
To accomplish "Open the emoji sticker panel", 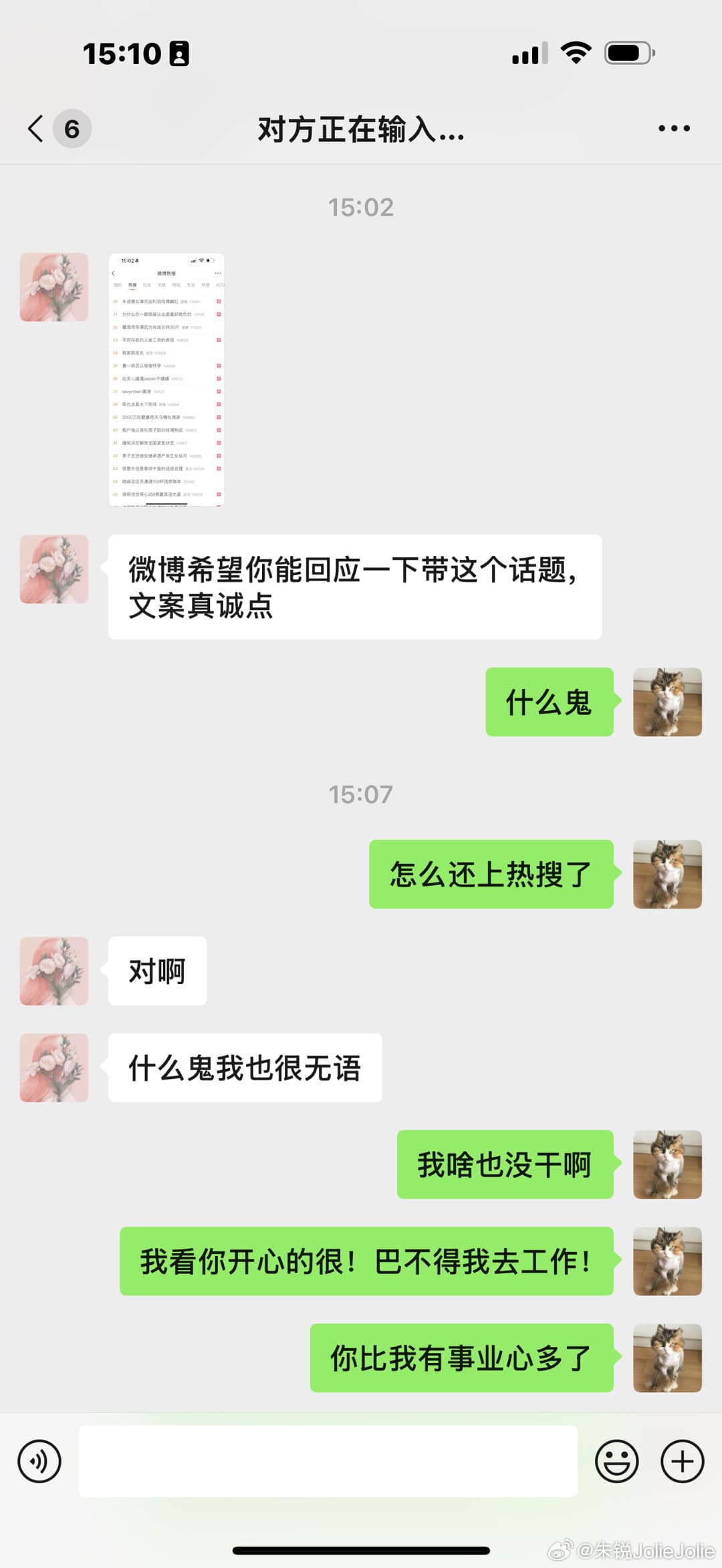I will click(x=616, y=1461).
